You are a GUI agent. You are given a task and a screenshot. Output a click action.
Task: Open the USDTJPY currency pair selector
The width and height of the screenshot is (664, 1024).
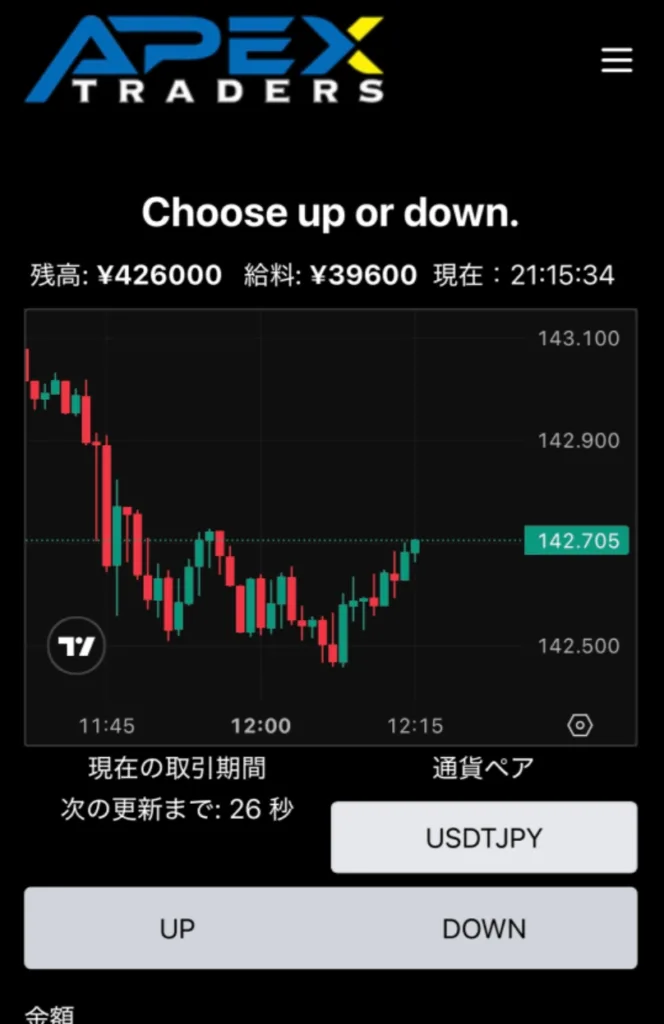484,837
